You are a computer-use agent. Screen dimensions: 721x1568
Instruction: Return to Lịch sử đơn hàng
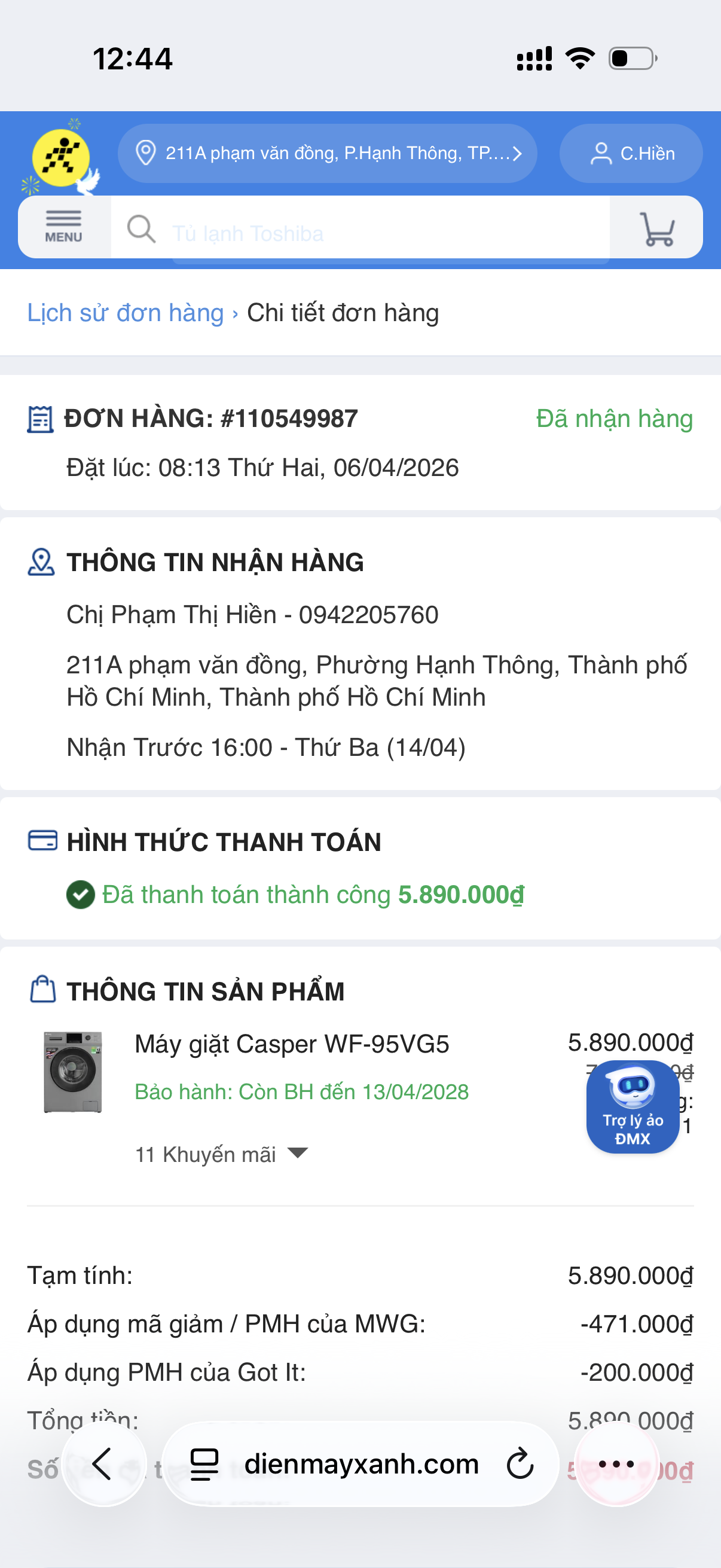pos(126,313)
